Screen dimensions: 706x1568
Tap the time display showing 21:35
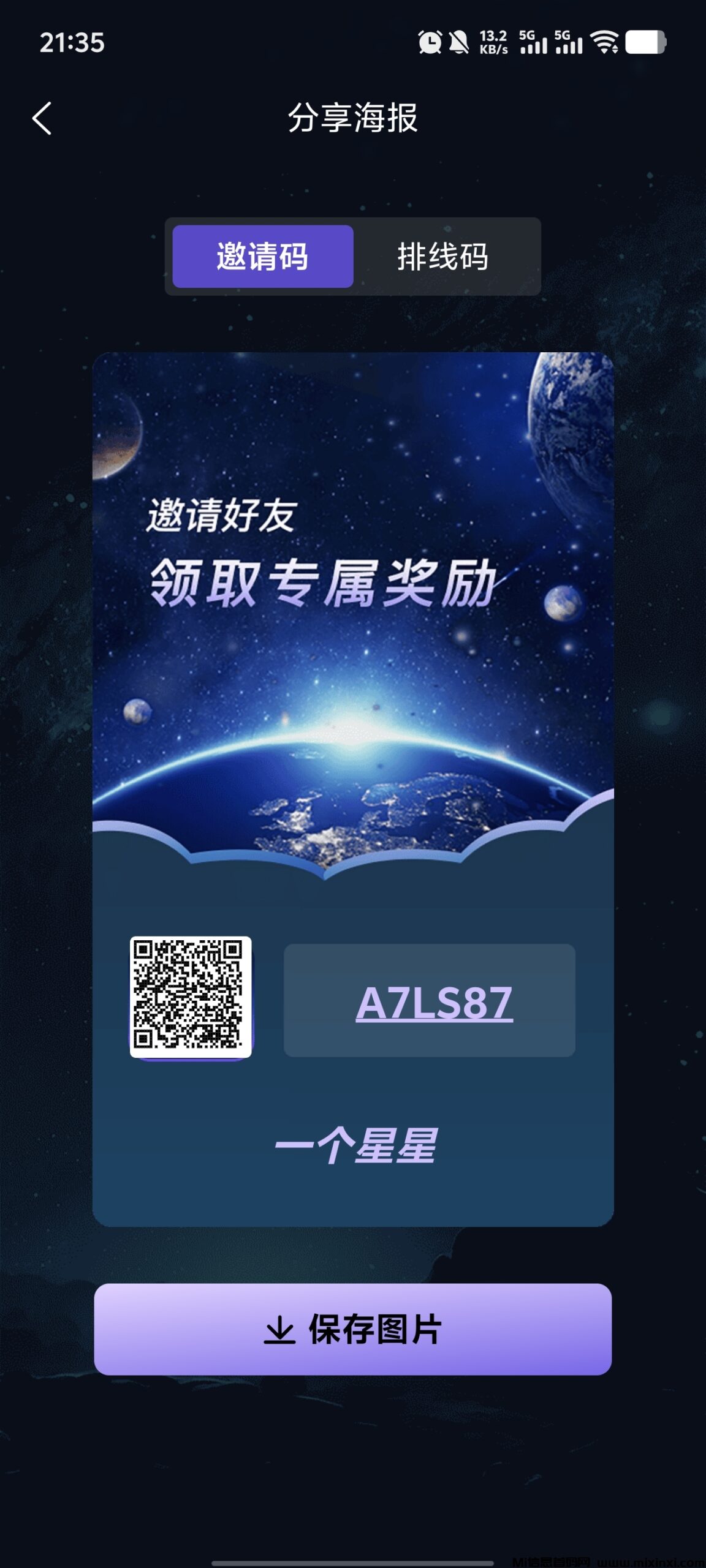tap(72, 43)
